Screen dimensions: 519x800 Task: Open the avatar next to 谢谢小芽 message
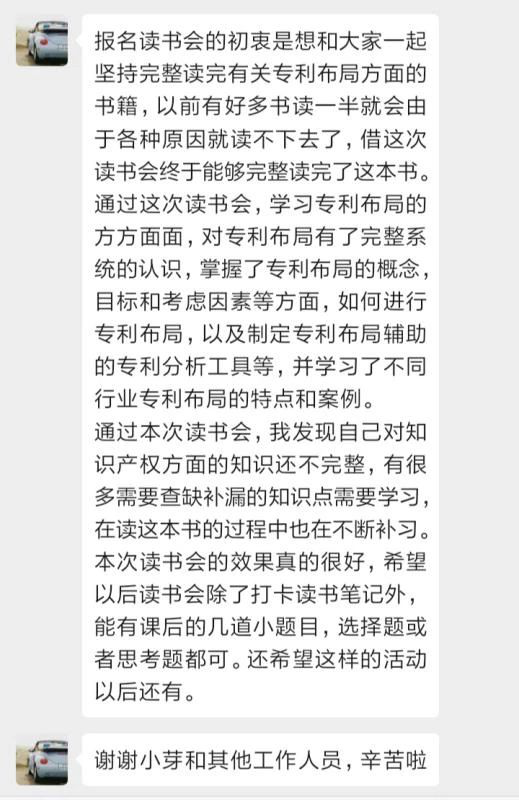tap(42, 760)
